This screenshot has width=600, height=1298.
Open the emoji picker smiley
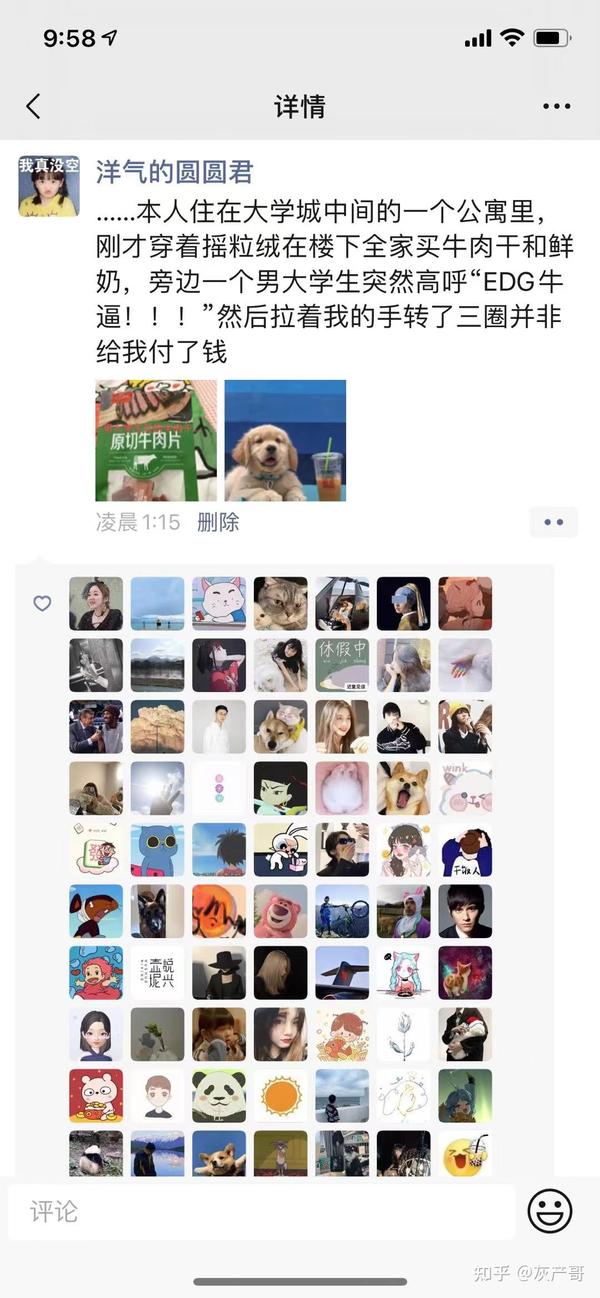click(550, 1212)
